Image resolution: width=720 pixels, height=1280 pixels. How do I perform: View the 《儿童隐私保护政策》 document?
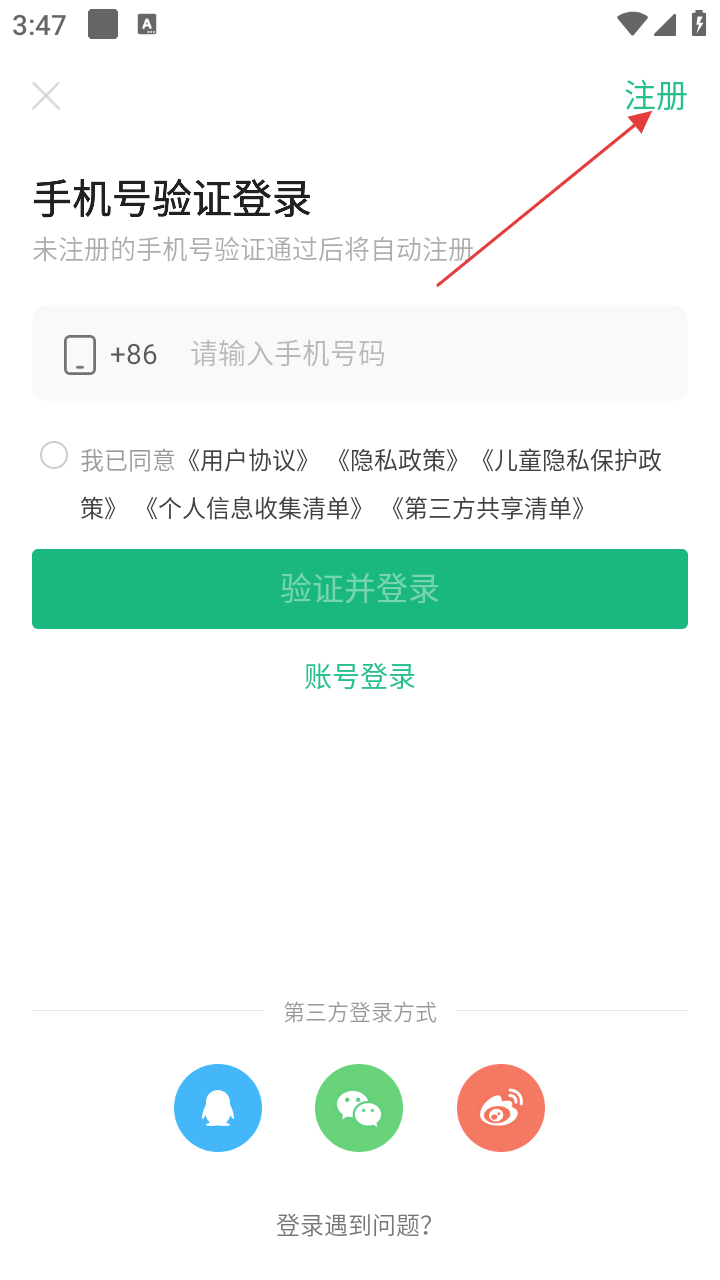click(x=570, y=461)
